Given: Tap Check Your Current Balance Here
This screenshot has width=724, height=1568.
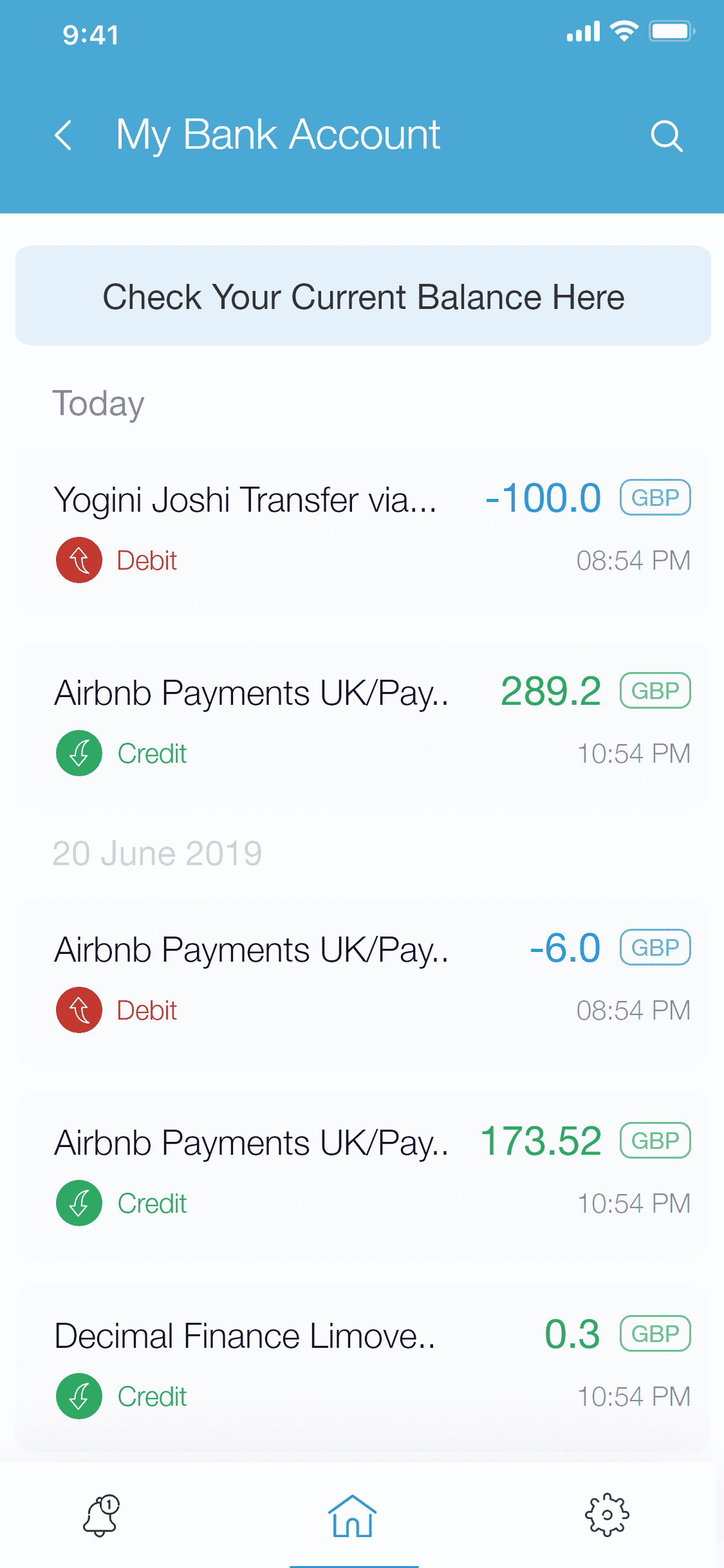Looking at the screenshot, I should [363, 295].
